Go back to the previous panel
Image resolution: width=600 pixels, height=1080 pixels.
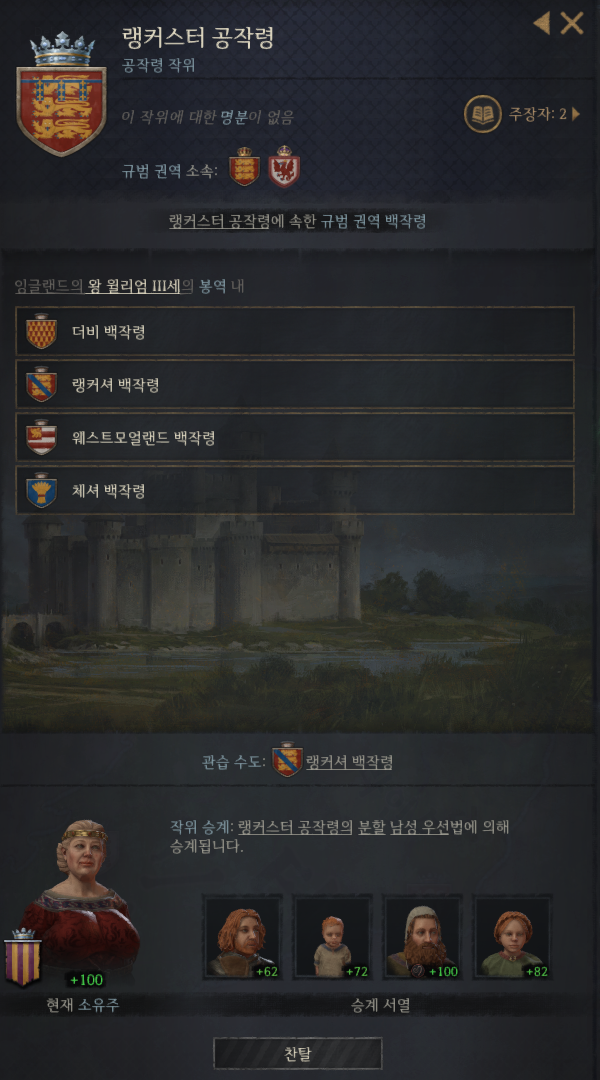[x=541, y=23]
